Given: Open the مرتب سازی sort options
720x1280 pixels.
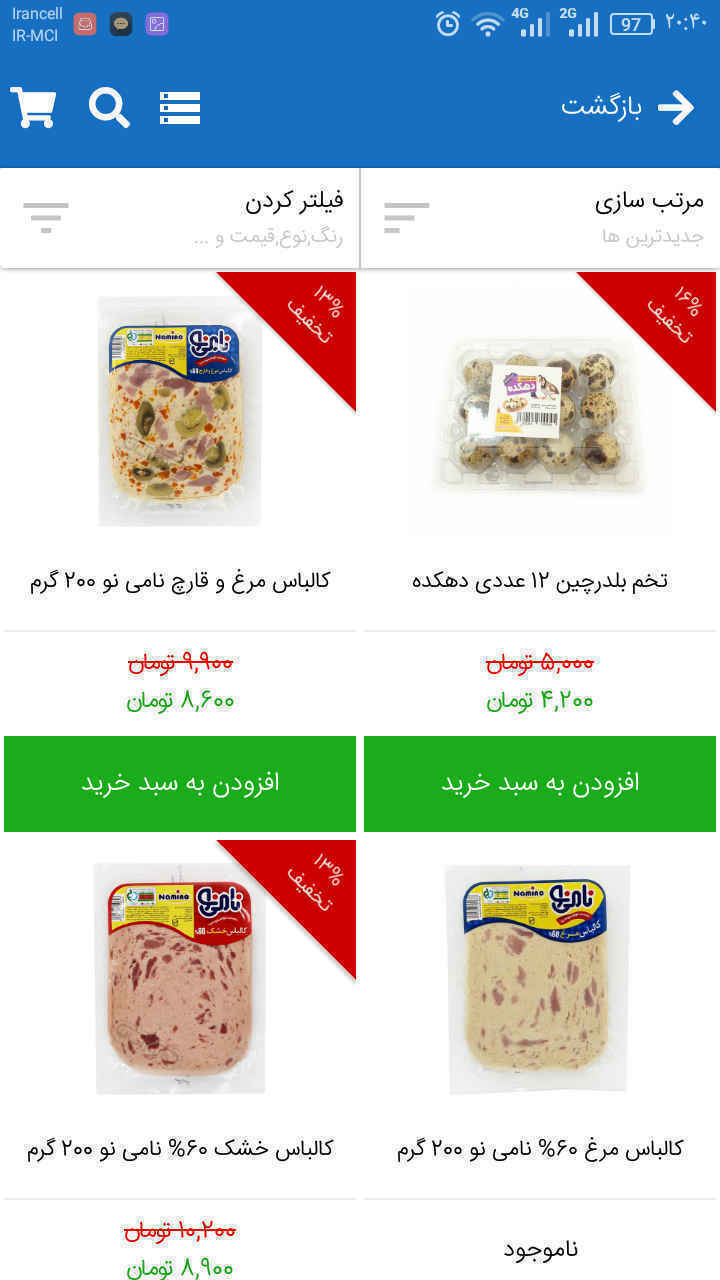Looking at the screenshot, I should [540, 218].
